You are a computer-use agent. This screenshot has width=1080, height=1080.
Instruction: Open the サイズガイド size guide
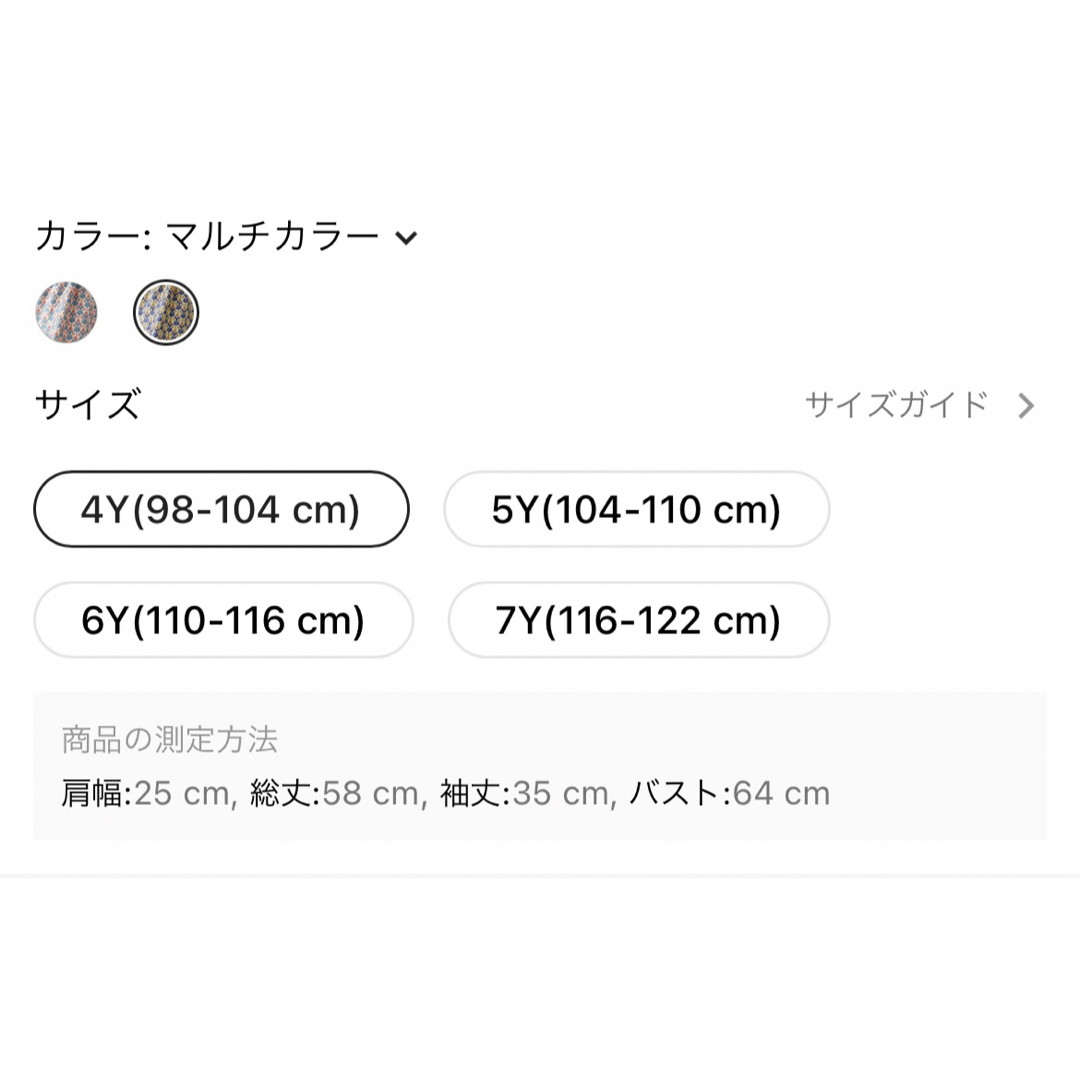coord(920,405)
